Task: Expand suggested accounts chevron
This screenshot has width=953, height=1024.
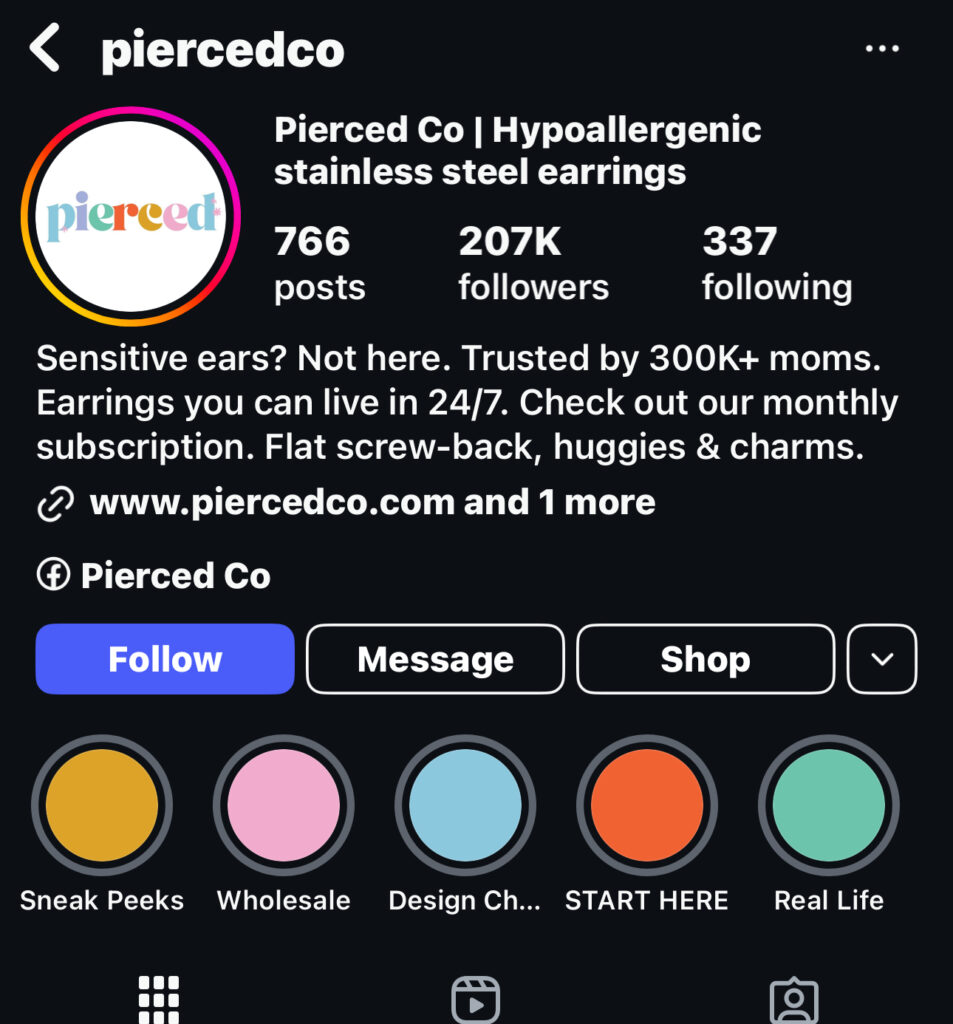Action: (881, 659)
